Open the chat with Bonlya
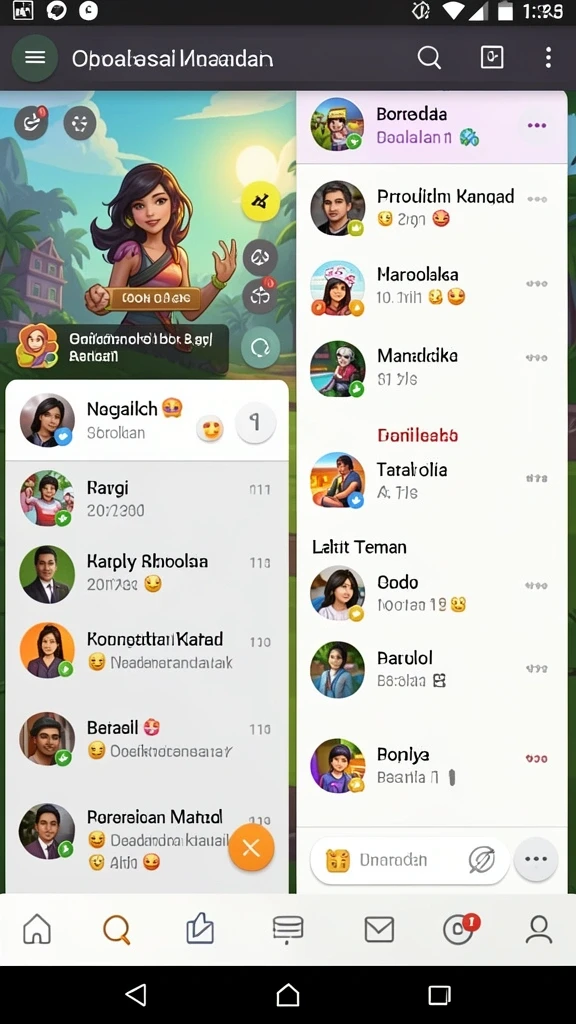Image resolution: width=576 pixels, height=1024 pixels. click(x=432, y=765)
